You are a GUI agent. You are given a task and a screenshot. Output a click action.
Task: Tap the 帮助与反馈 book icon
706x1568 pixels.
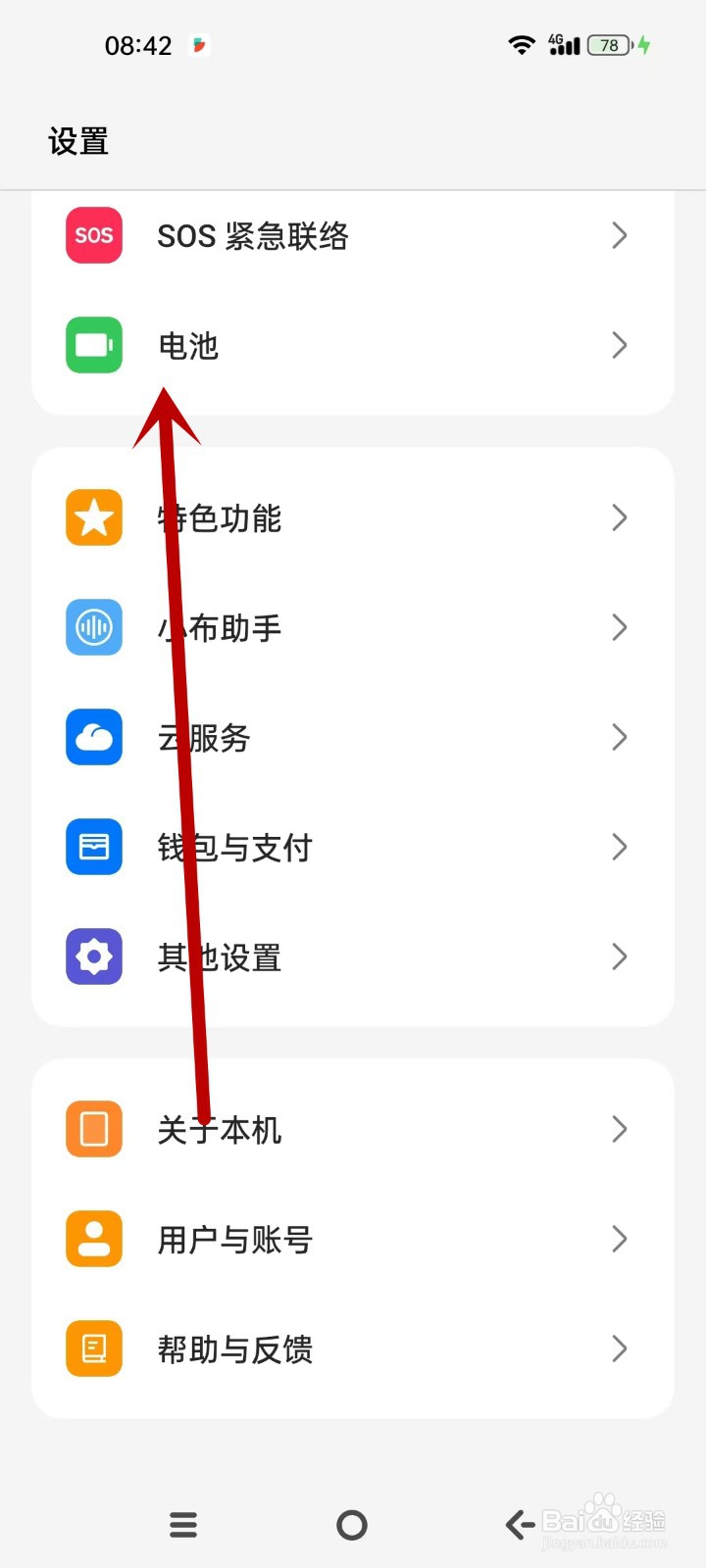93,1348
